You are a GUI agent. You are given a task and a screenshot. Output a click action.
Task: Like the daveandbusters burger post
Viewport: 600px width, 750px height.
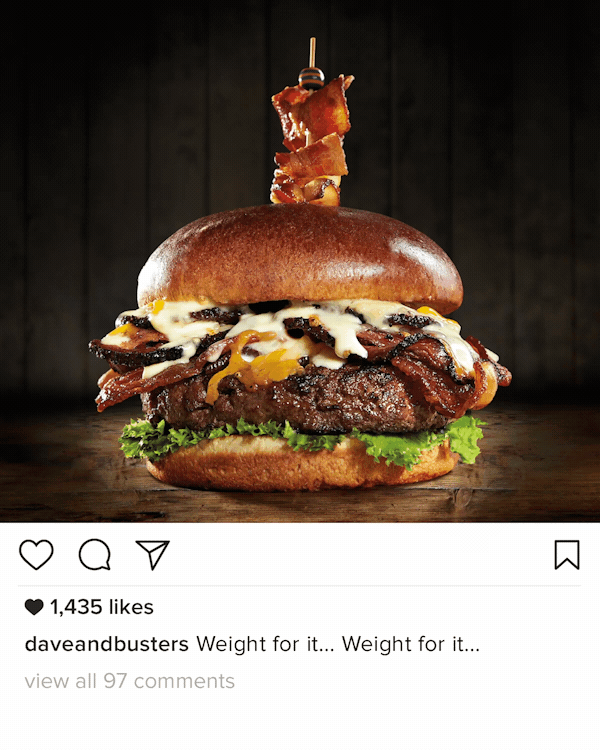tap(37, 554)
